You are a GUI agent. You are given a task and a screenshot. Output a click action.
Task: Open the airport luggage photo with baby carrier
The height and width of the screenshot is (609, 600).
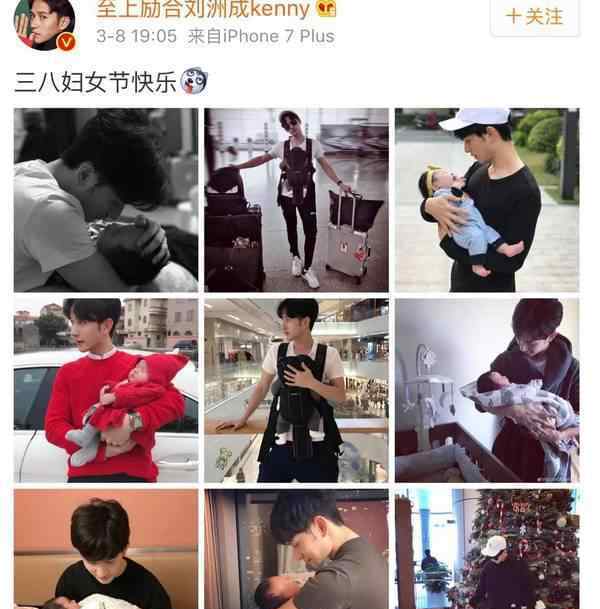(296, 200)
